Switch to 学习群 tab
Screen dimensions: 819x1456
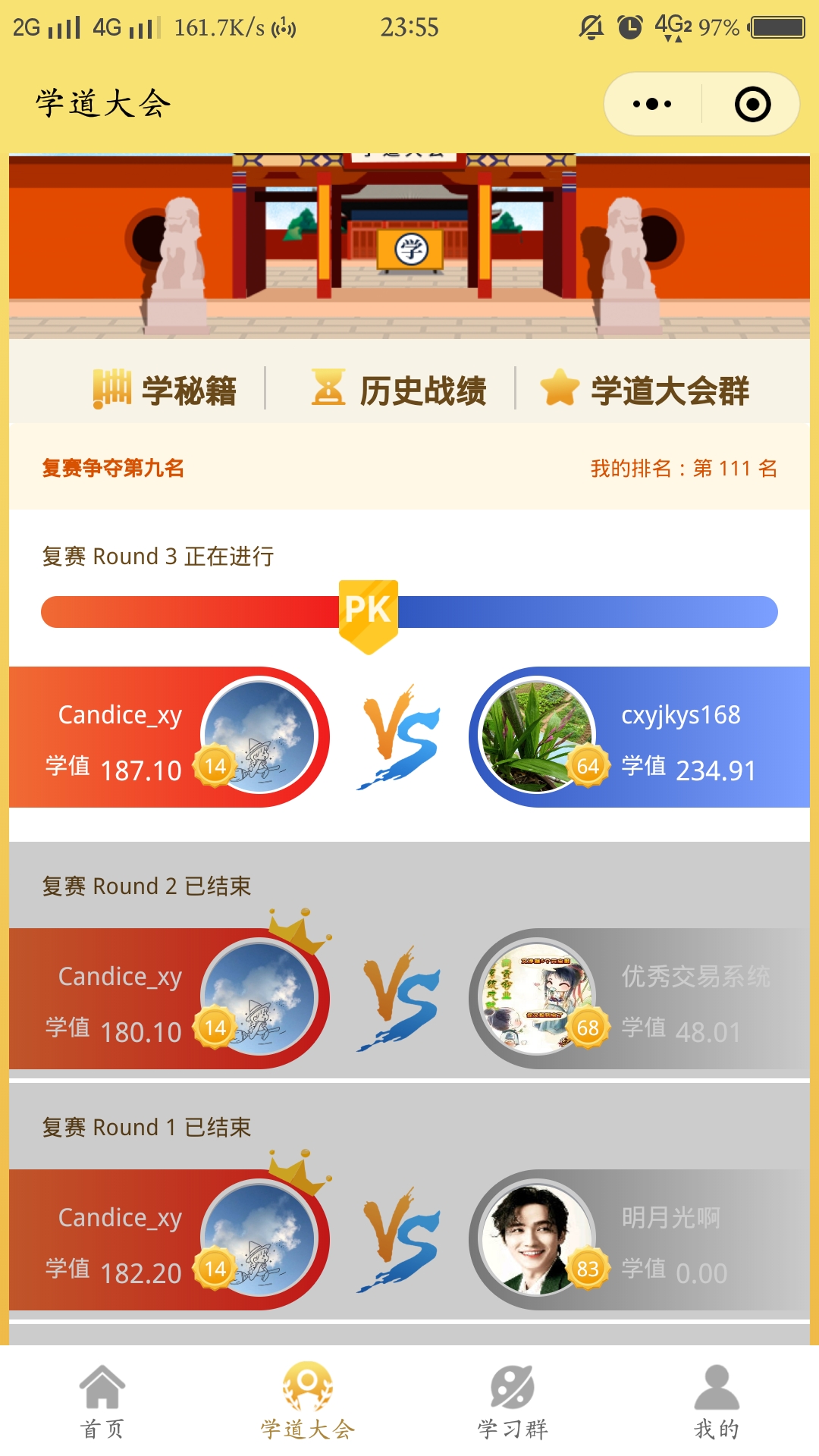click(x=512, y=1401)
